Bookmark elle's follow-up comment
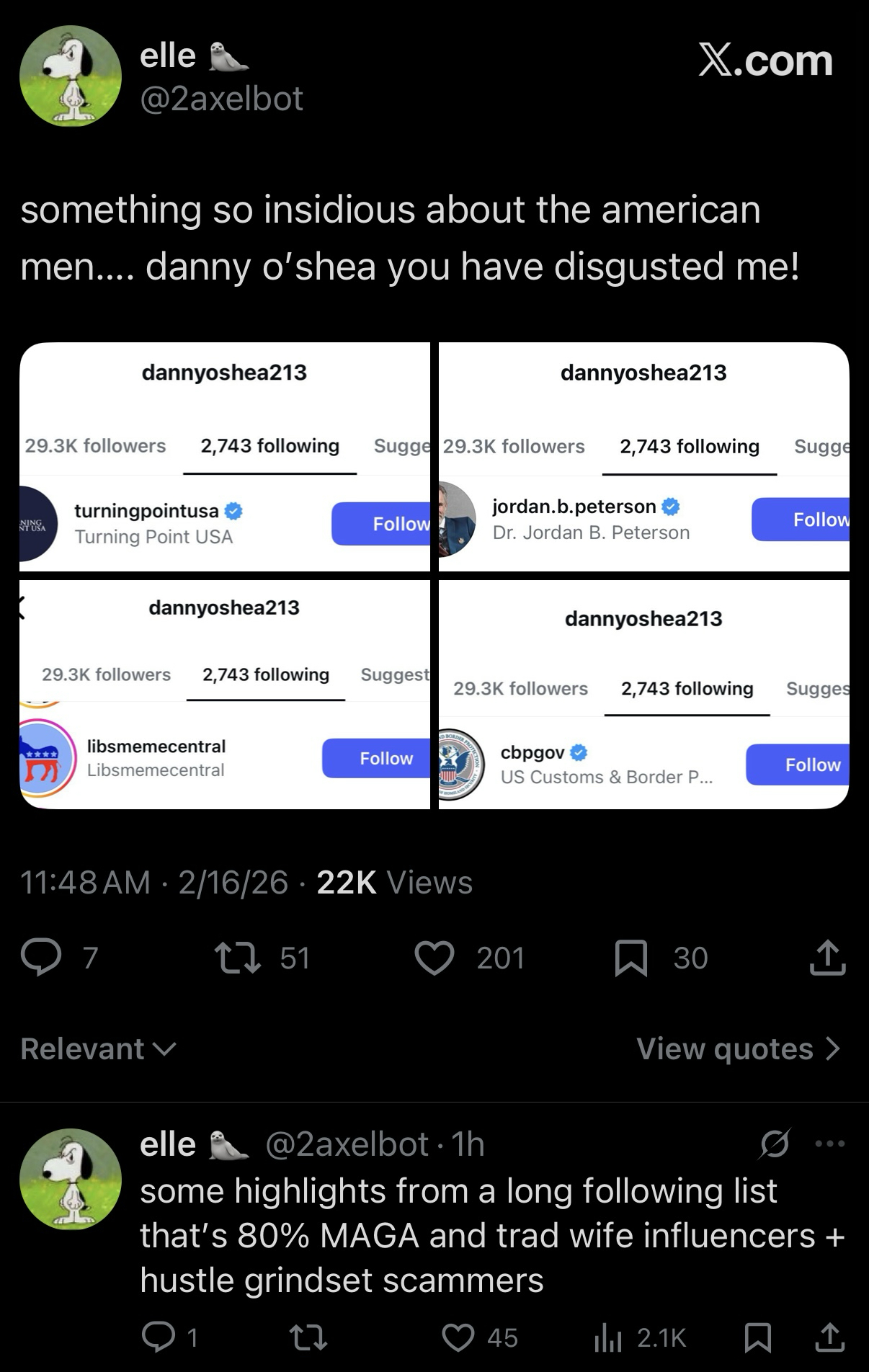Screen dimensions: 869x1372 [757, 1338]
